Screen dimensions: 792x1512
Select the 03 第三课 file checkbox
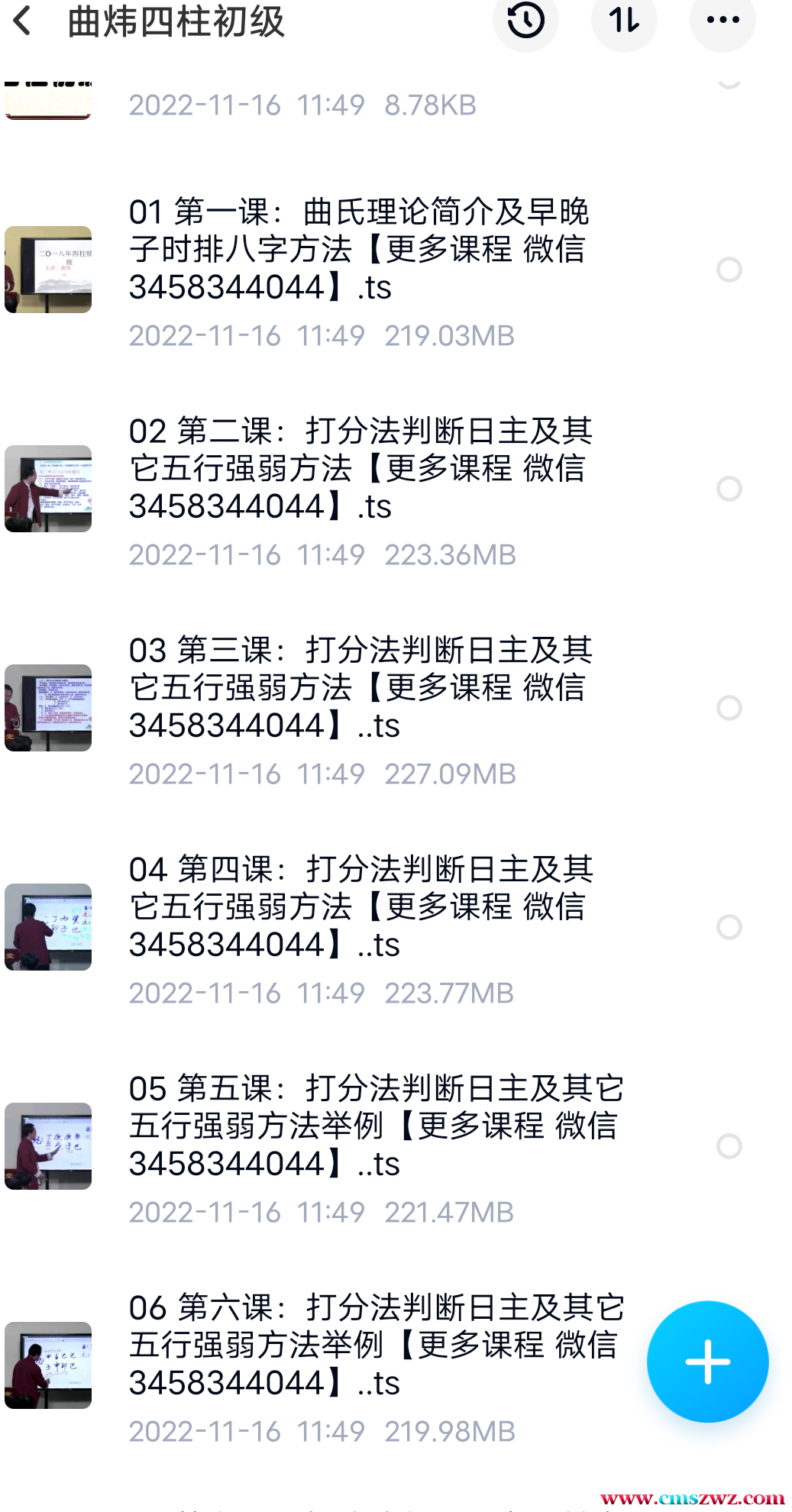click(729, 708)
